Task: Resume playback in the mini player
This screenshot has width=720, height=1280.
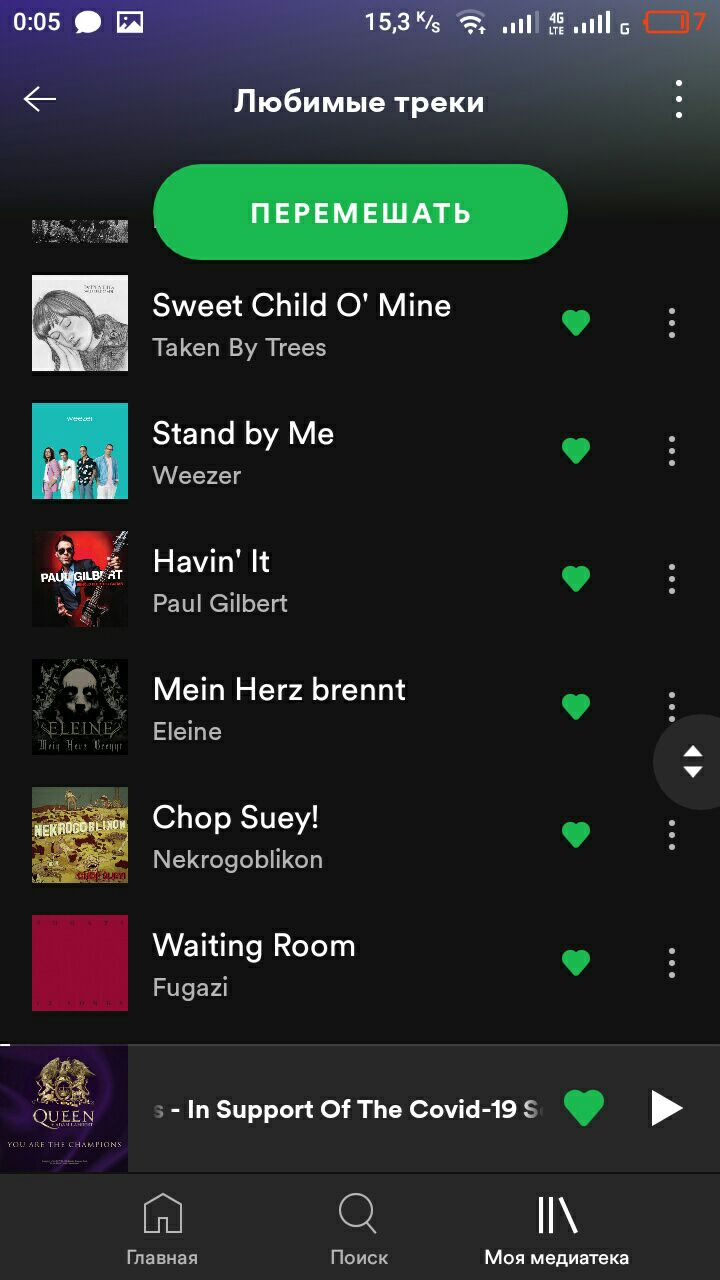Action: point(666,1108)
